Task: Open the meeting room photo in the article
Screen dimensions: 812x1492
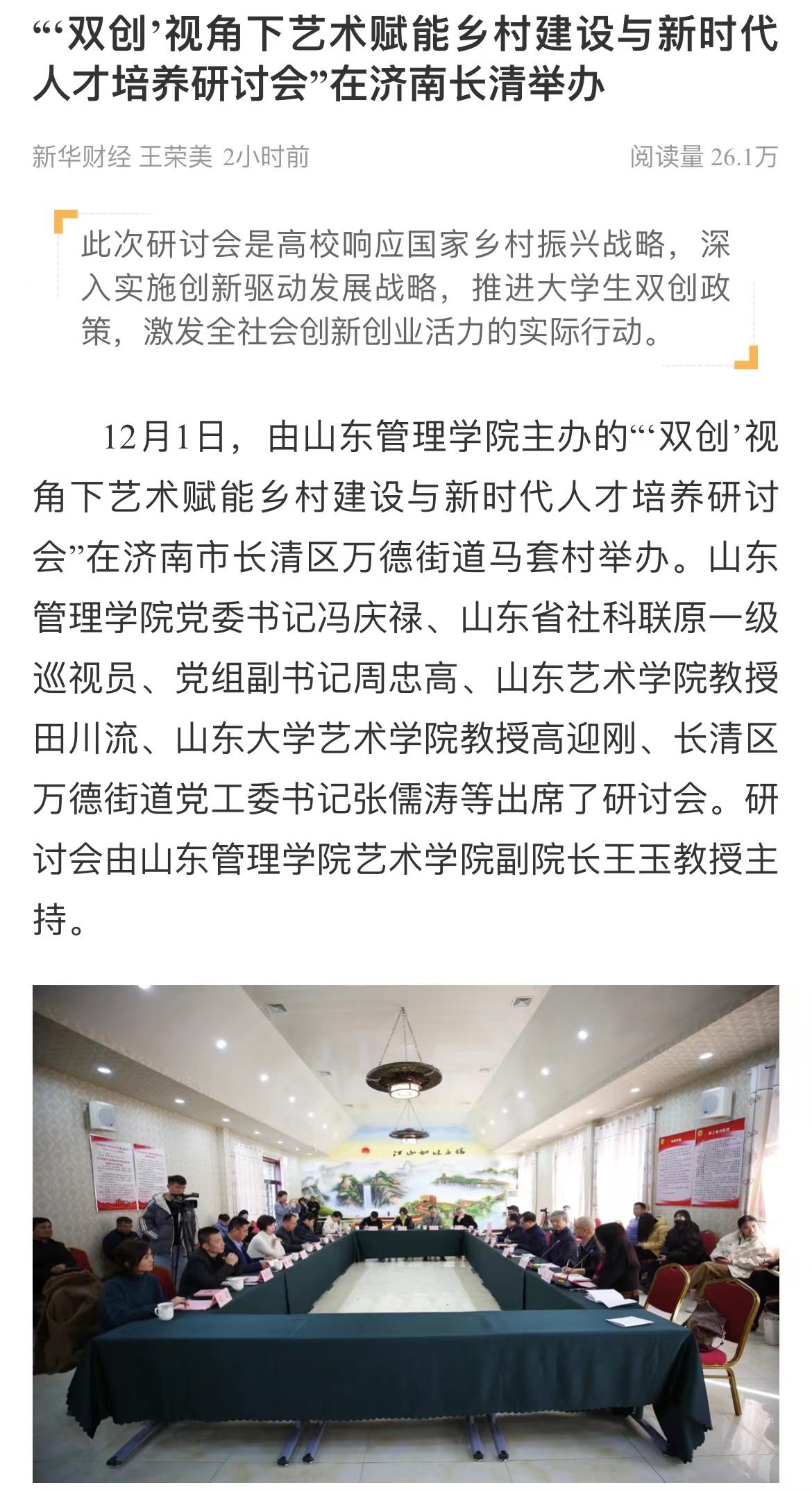Action: pos(405,1236)
